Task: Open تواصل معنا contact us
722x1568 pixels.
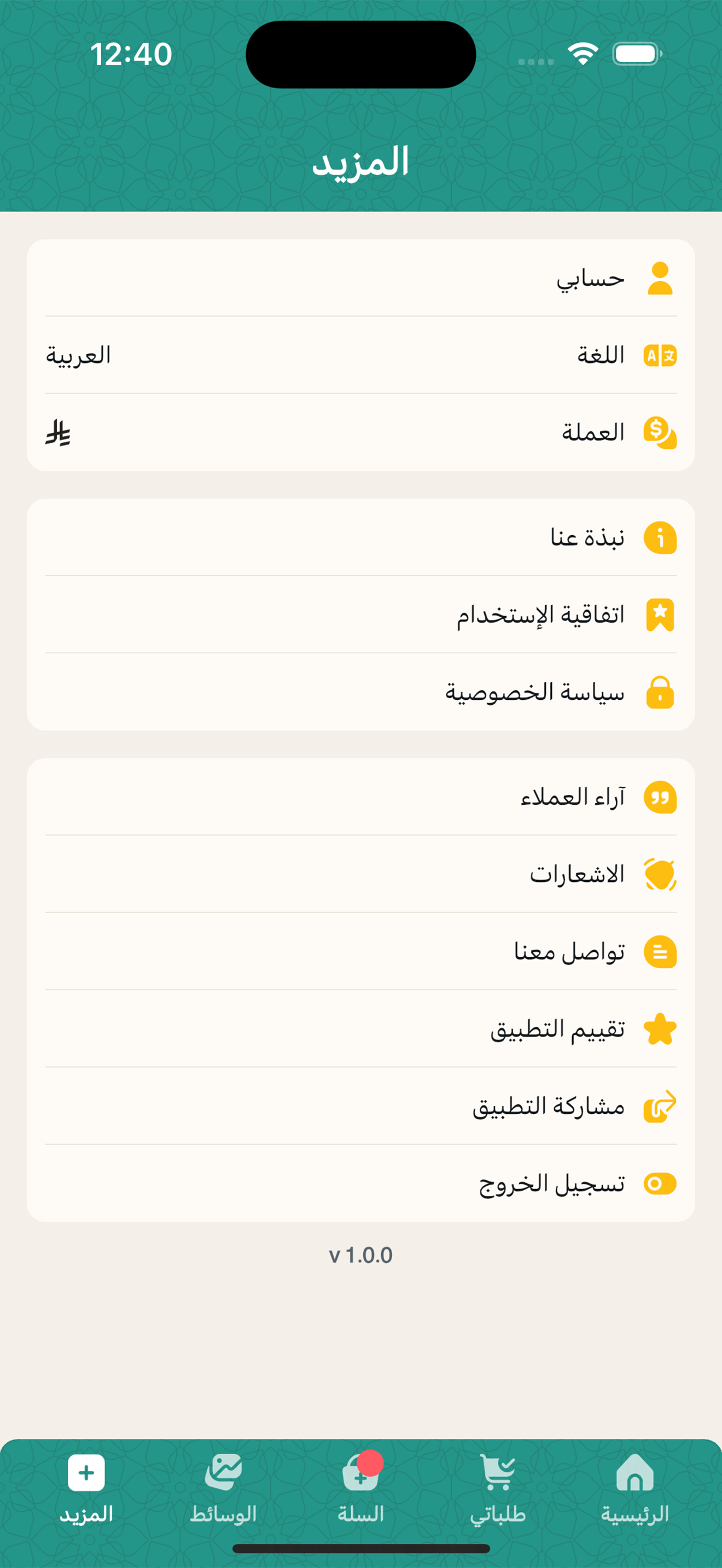Action: point(361,951)
